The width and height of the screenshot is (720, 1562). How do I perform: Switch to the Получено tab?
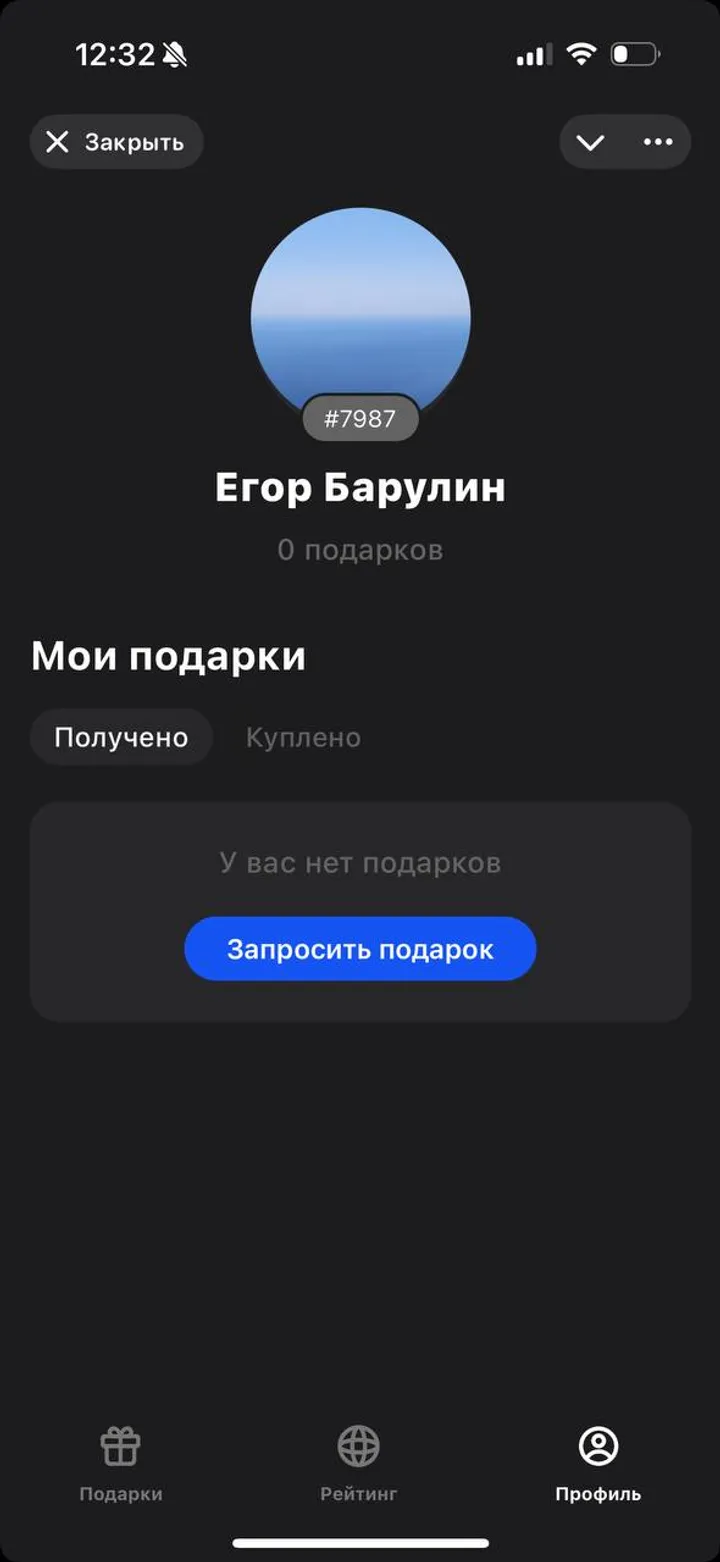point(120,737)
